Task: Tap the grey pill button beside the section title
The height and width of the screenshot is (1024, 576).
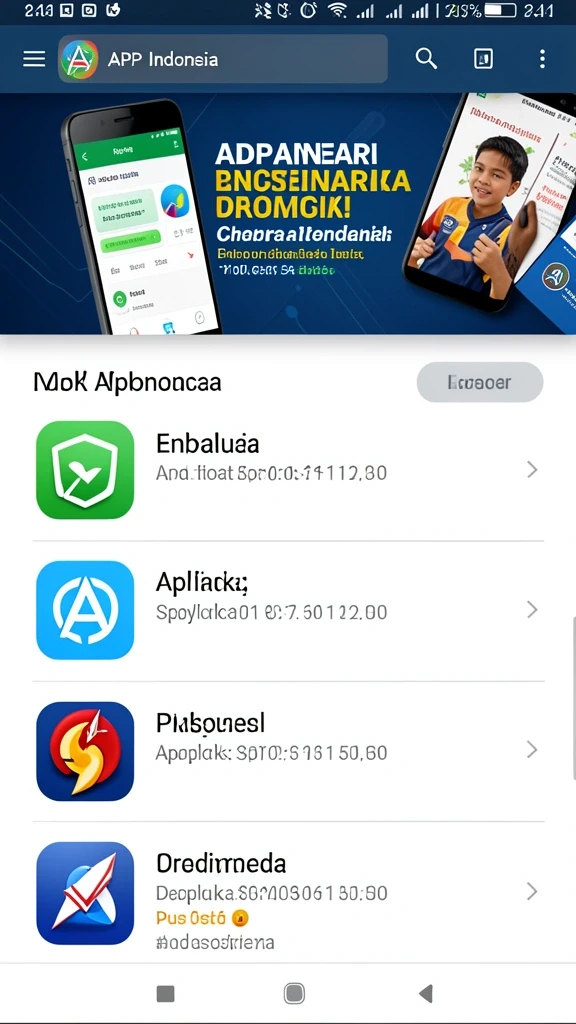Action: 480,382
